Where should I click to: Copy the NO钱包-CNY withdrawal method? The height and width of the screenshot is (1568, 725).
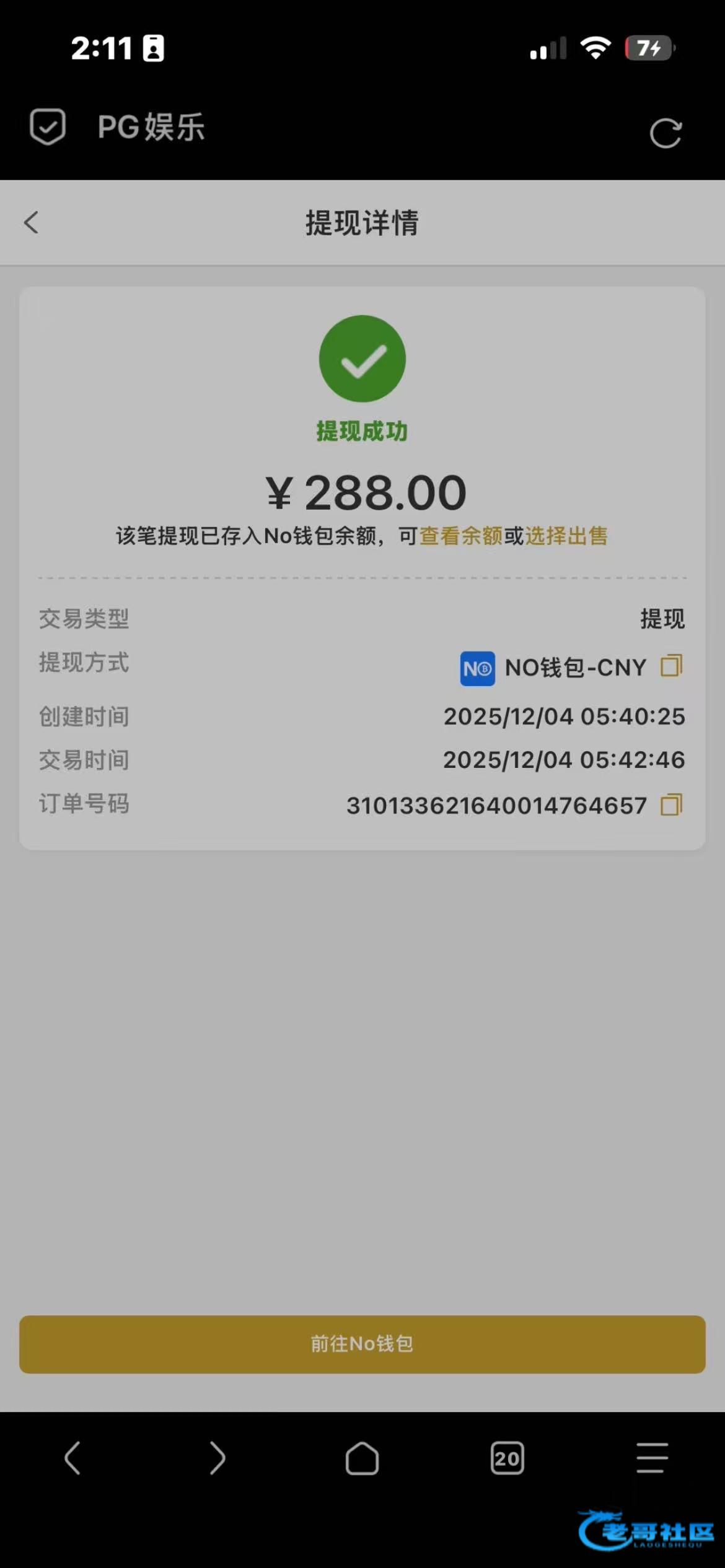tap(671, 666)
